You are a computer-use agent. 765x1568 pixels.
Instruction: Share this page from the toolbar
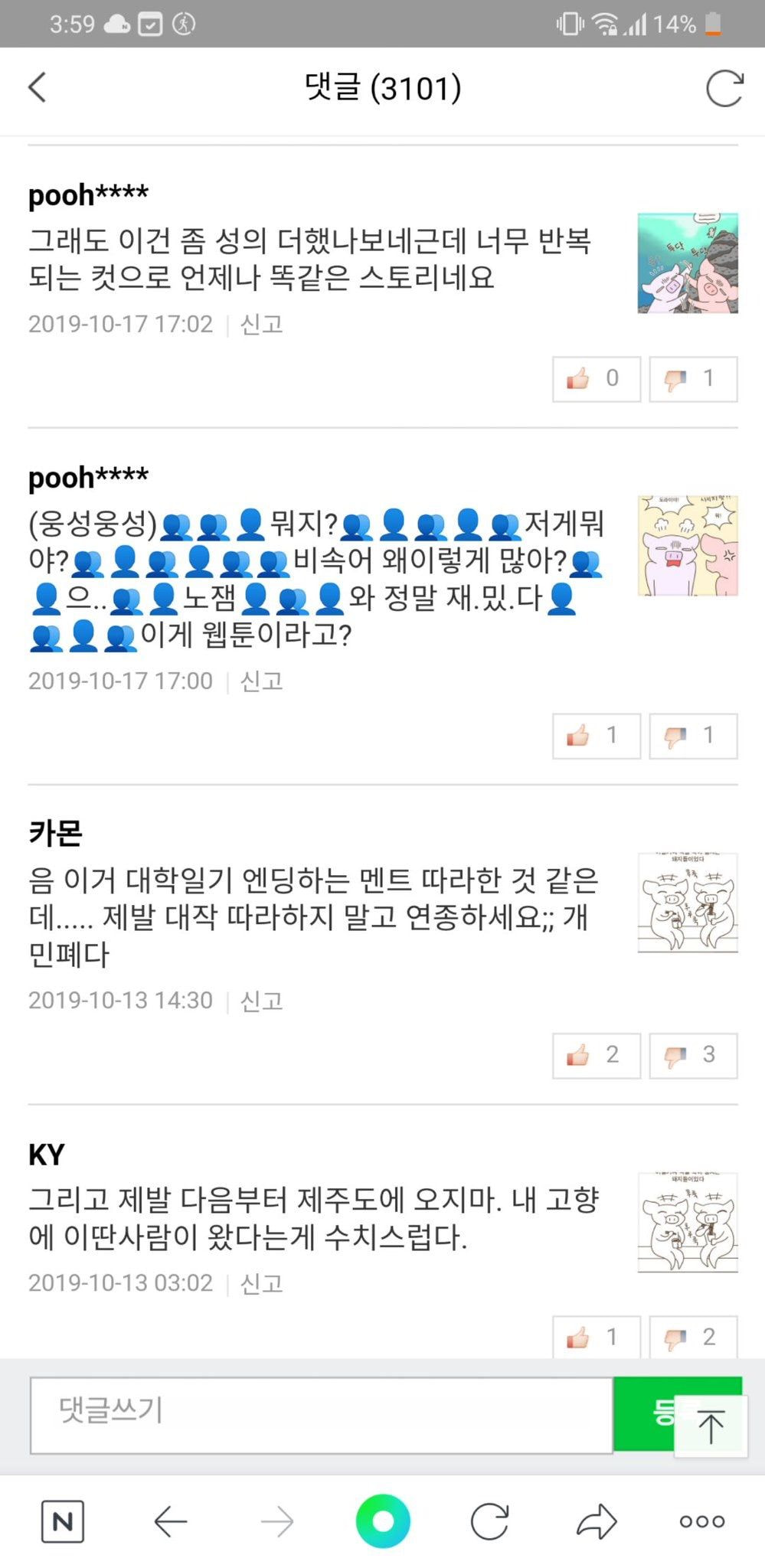coord(597,1521)
